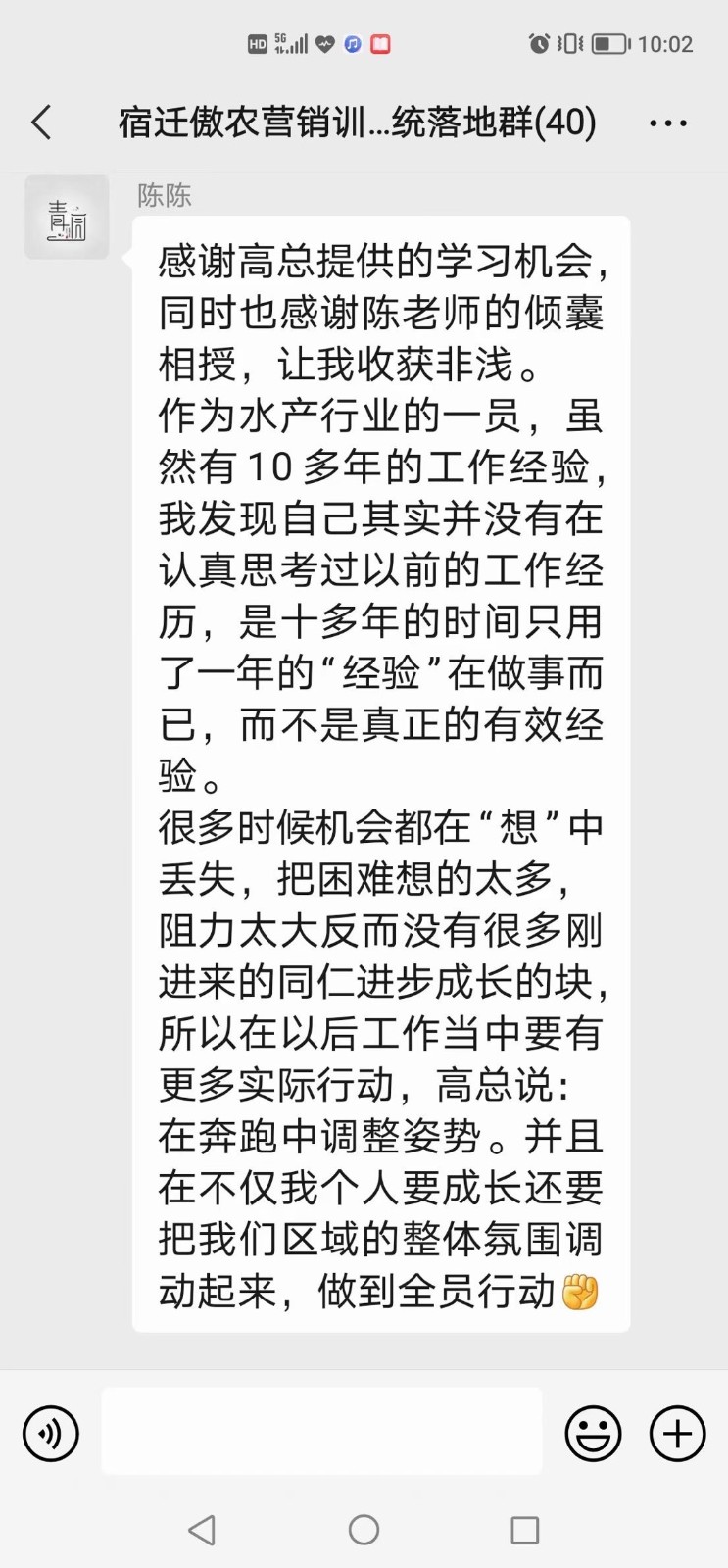Open the emoji picker
The height and width of the screenshot is (1568, 728).
594,1434
